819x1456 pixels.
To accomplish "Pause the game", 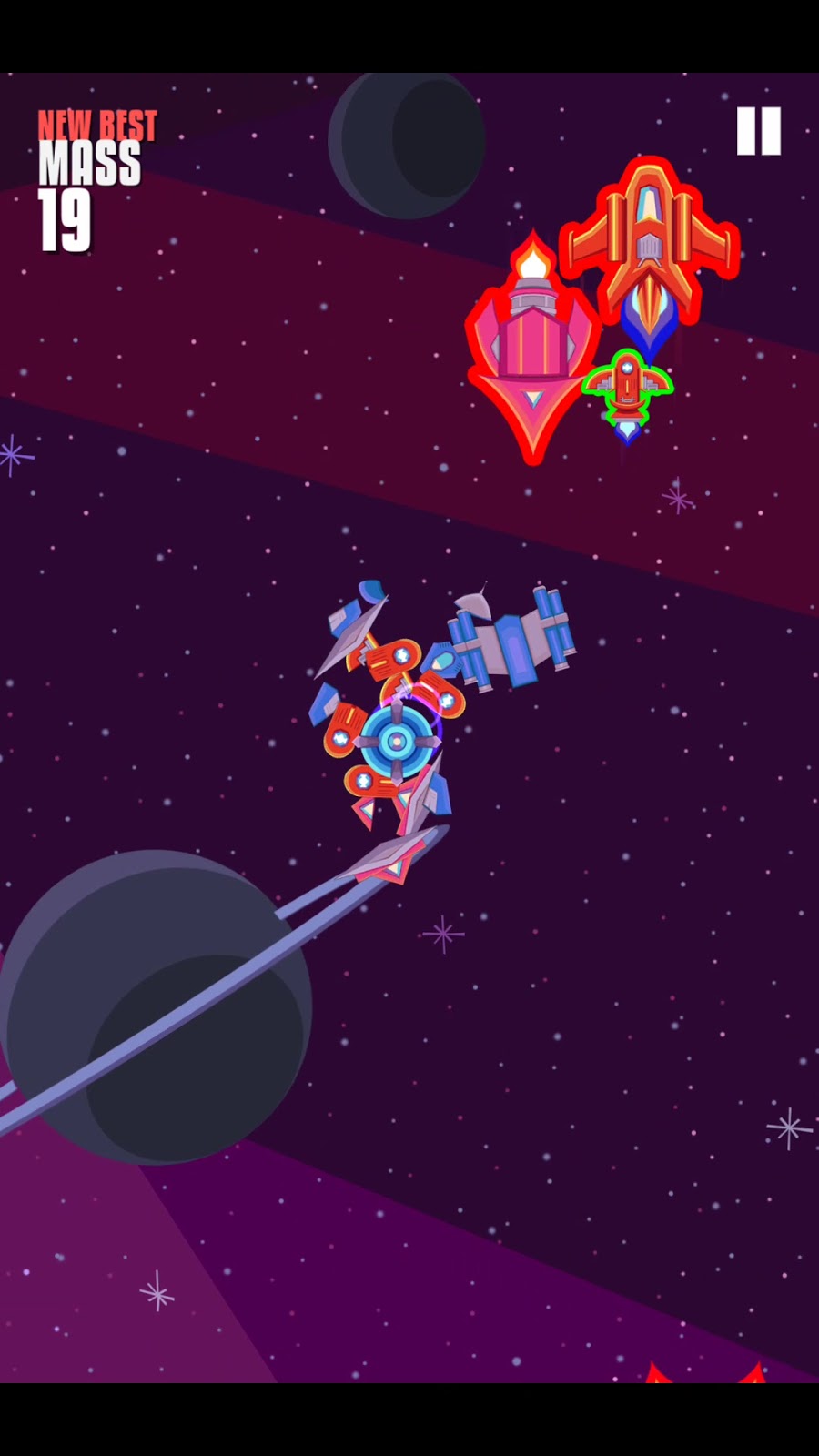I will 758,131.
